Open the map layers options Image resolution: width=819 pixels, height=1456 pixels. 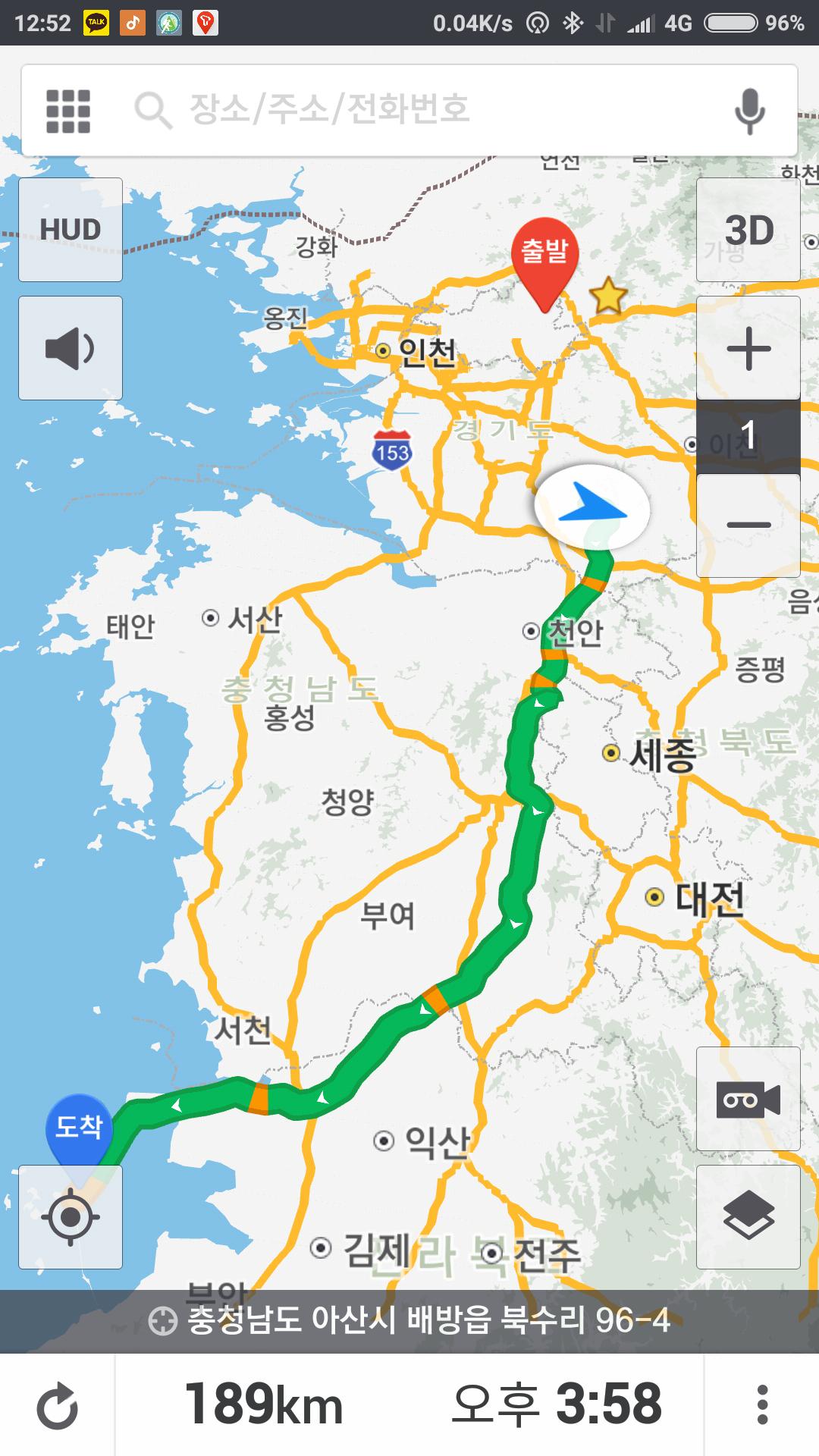pos(748,1217)
